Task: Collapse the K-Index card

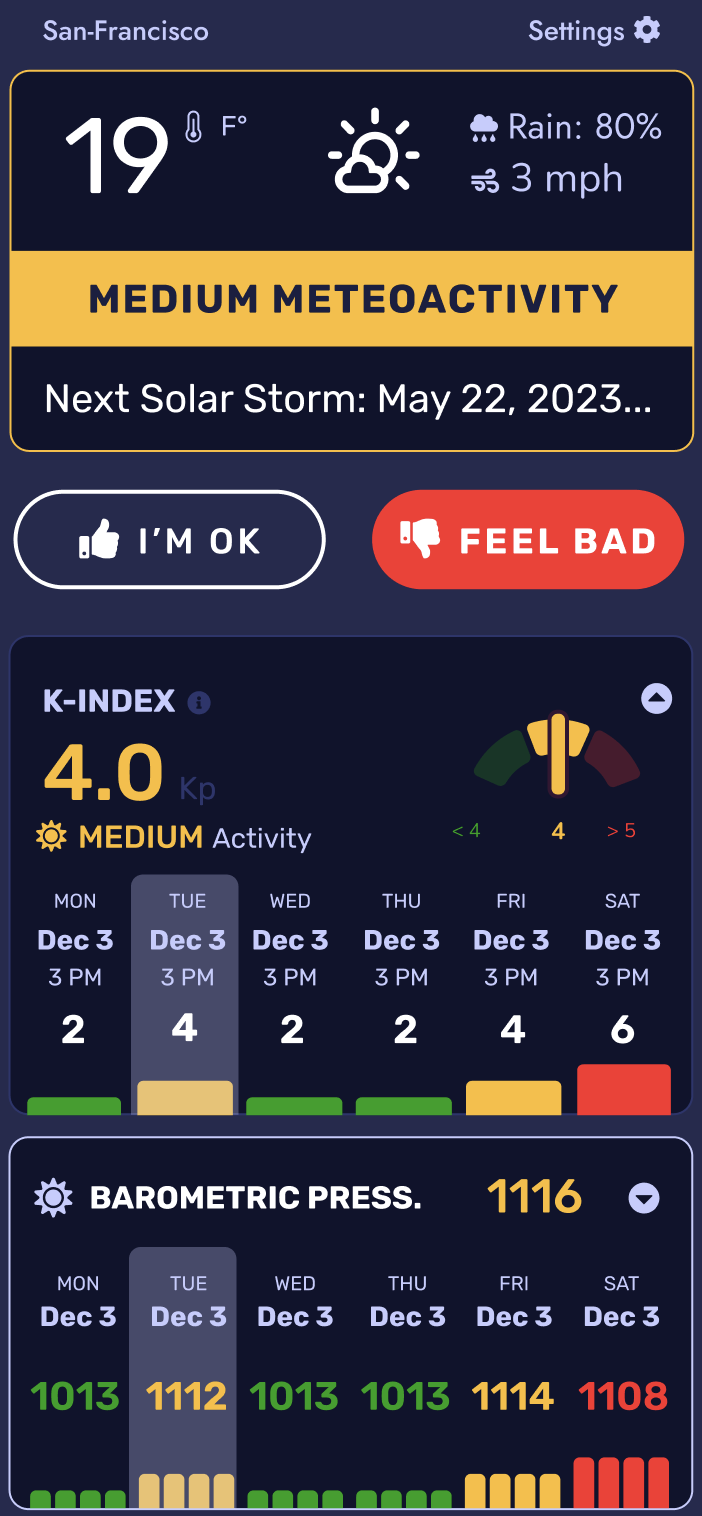Action: pos(656,698)
